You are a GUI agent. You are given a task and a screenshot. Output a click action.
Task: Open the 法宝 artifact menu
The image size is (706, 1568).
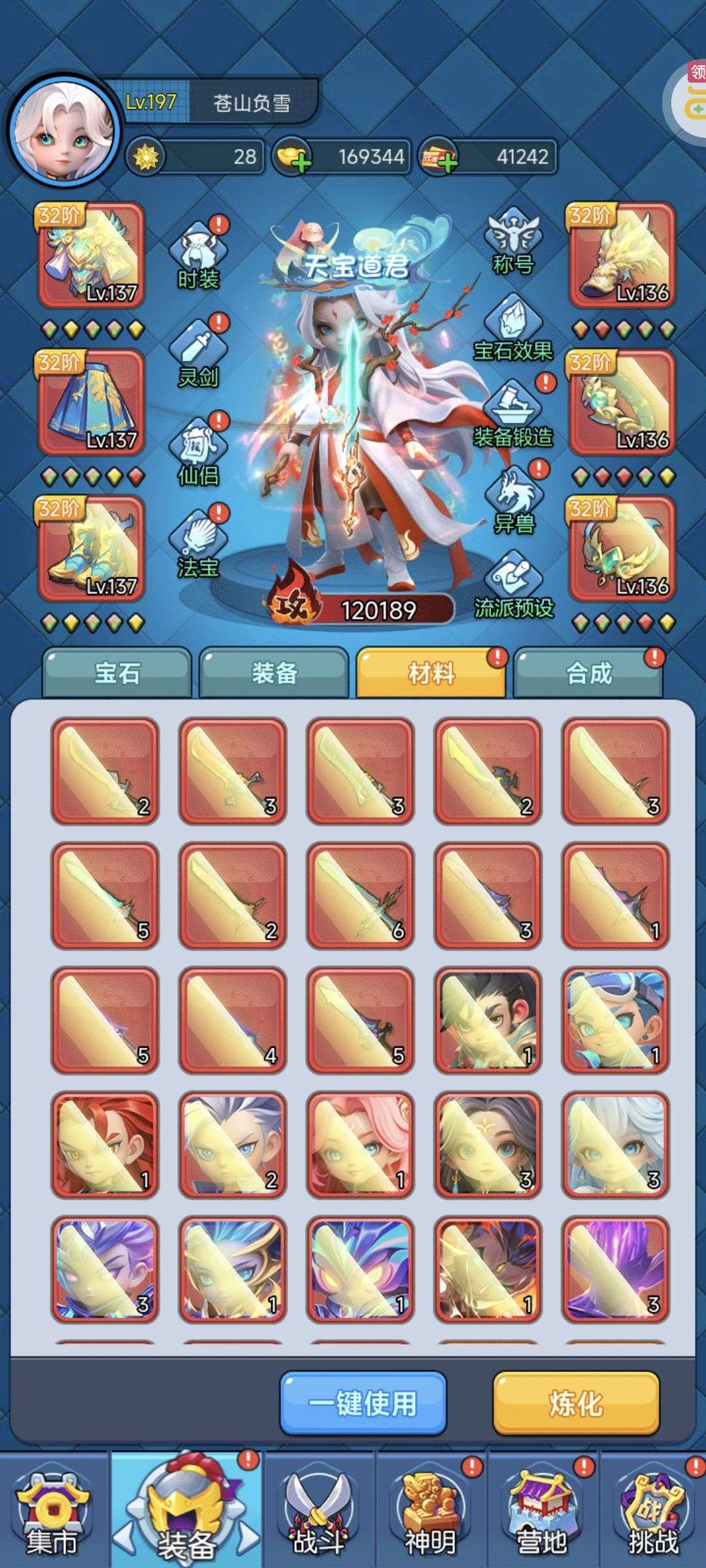coord(198,544)
